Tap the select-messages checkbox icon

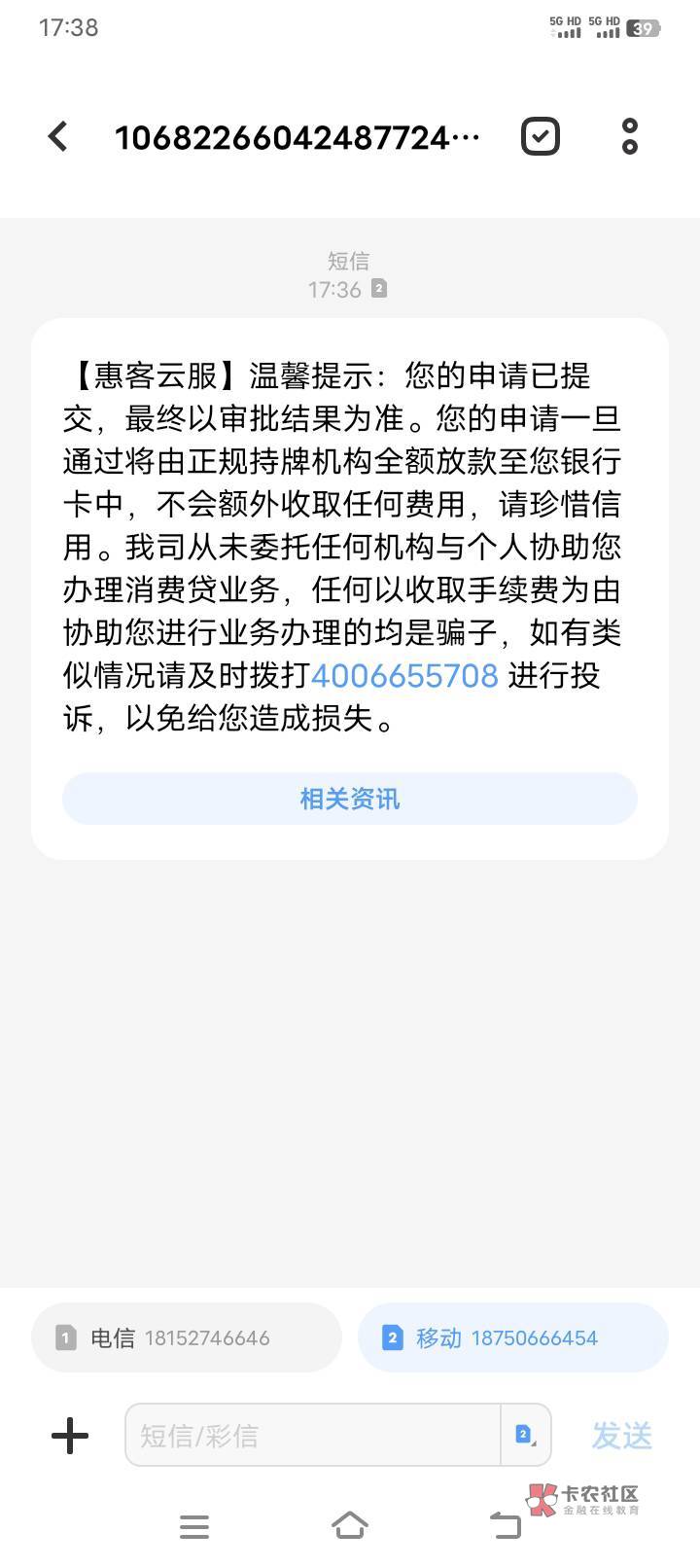click(541, 136)
